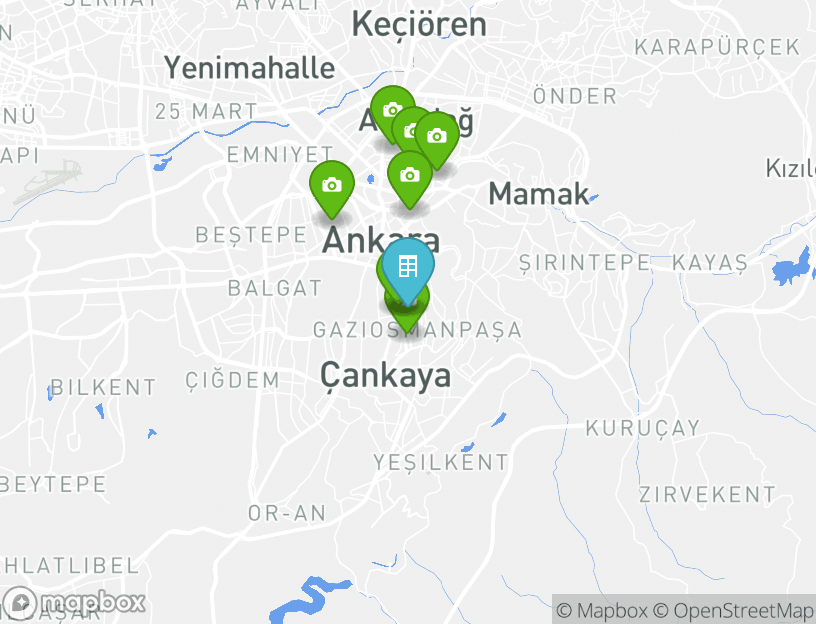Select the blue building marker

coord(407,266)
